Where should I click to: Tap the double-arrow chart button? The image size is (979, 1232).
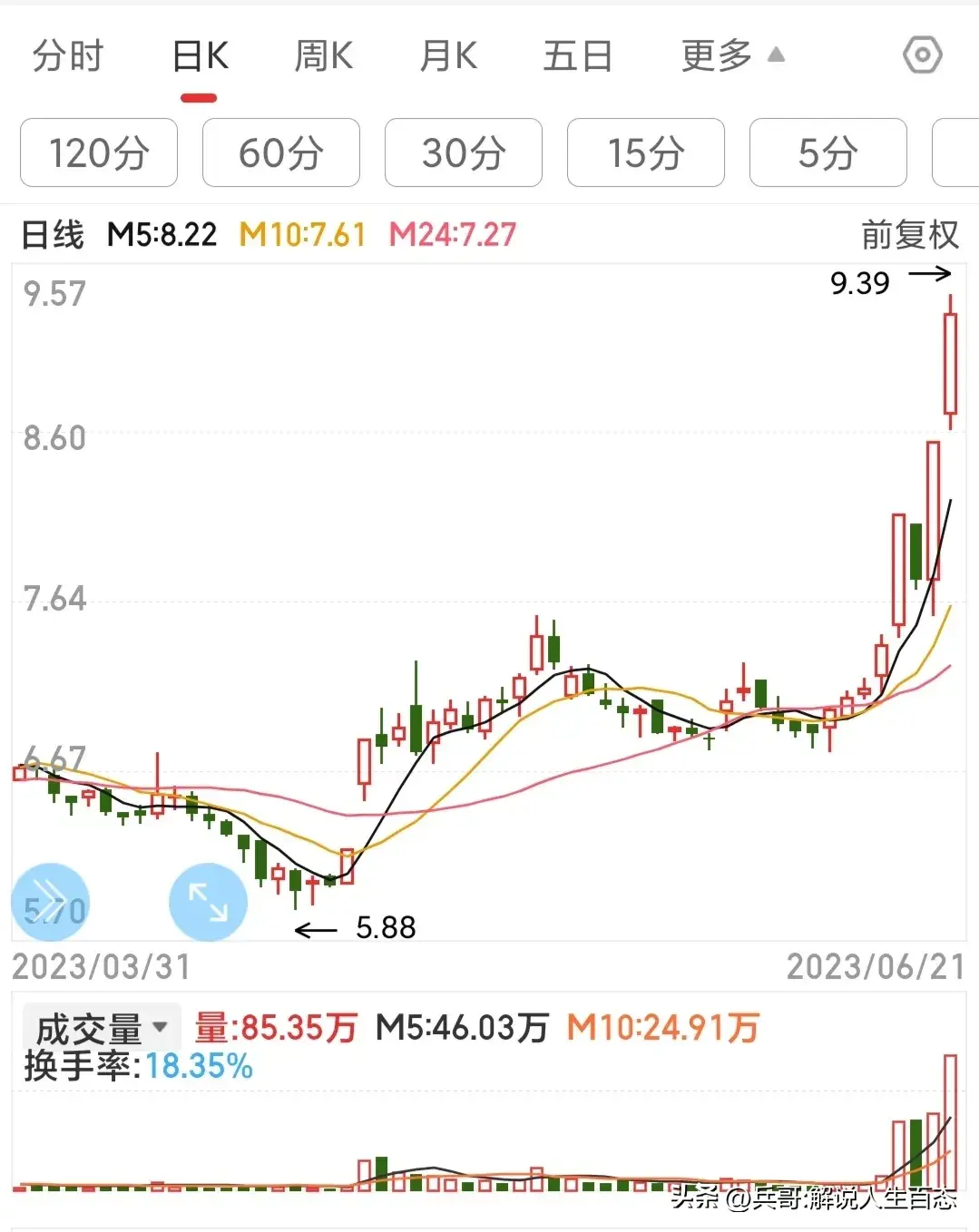[x=50, y=902]
